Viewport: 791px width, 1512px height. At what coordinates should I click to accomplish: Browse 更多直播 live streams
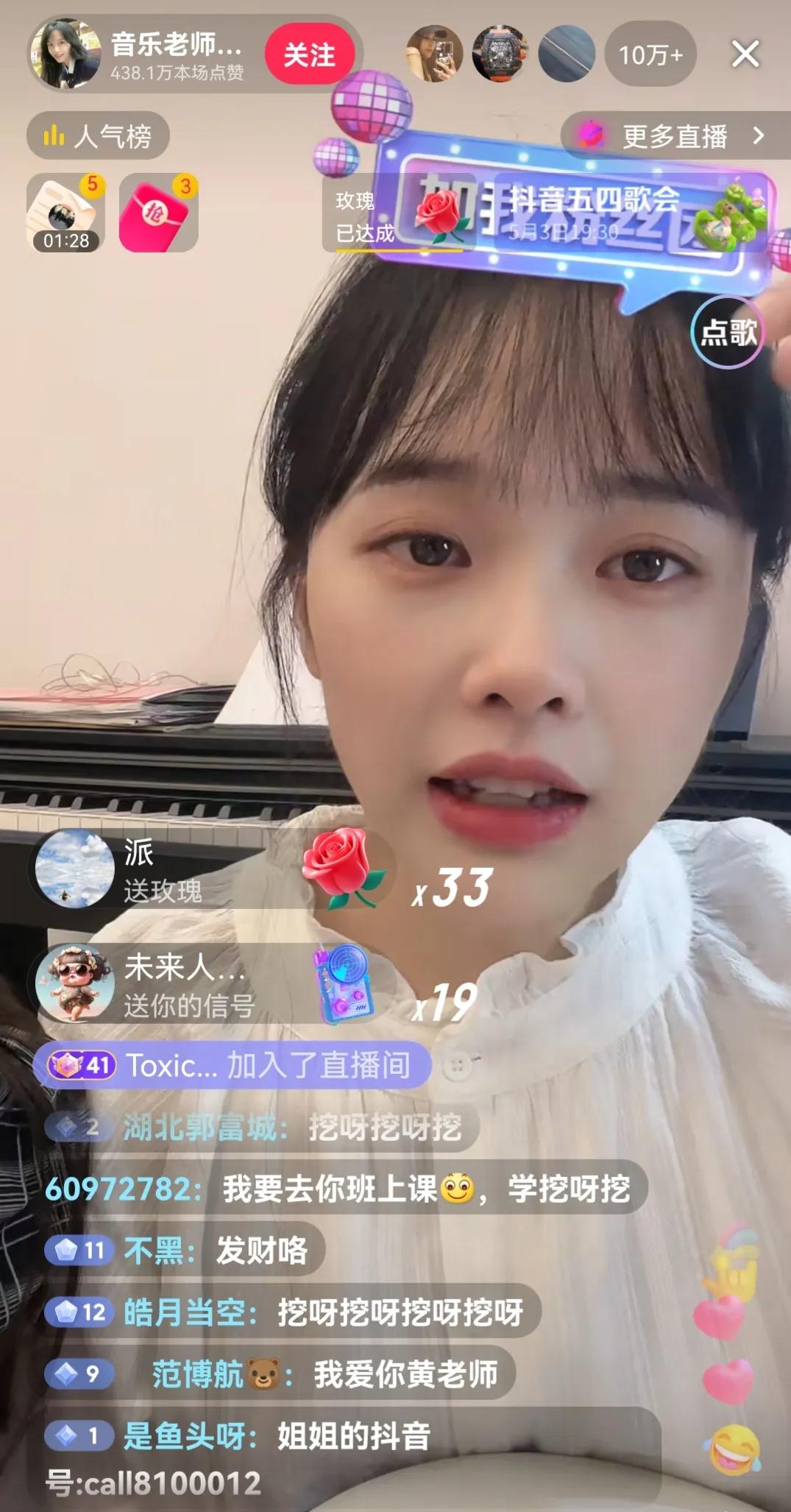pos(674,136)
